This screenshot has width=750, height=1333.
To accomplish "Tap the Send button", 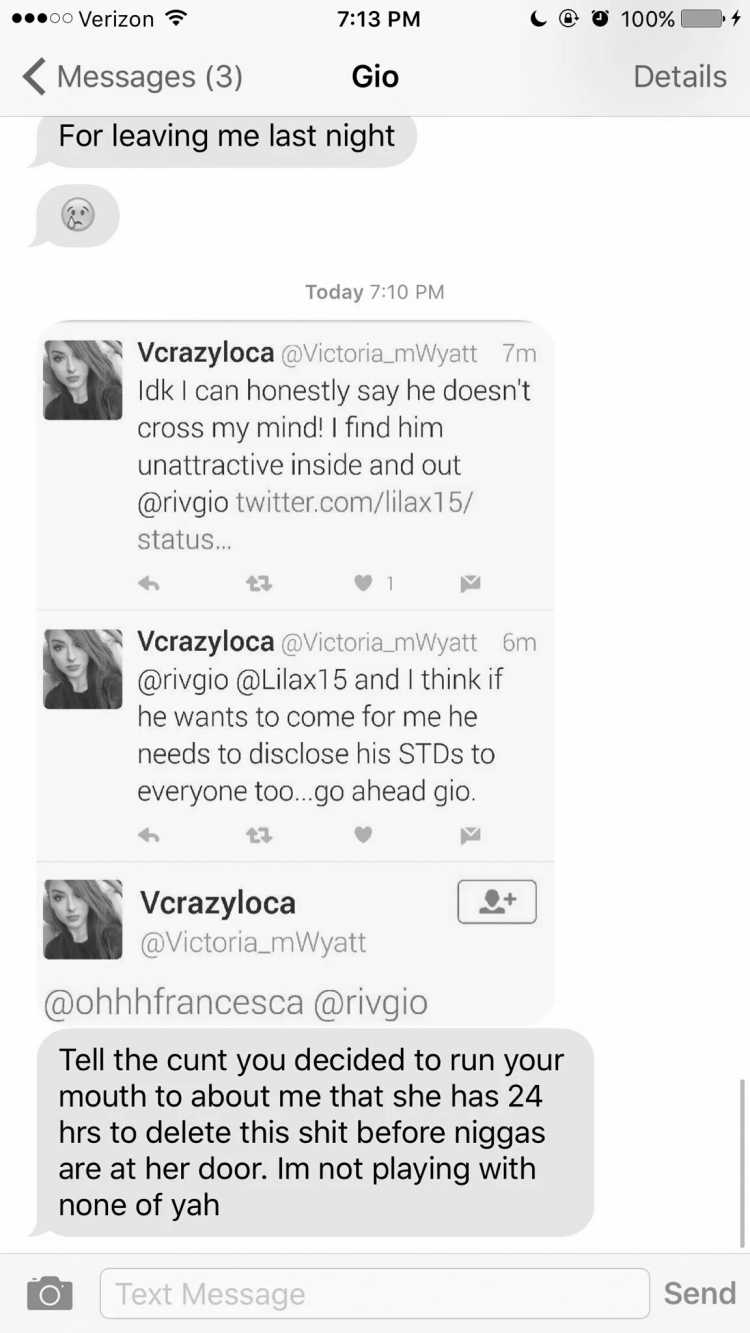I will click(700, 1293).
